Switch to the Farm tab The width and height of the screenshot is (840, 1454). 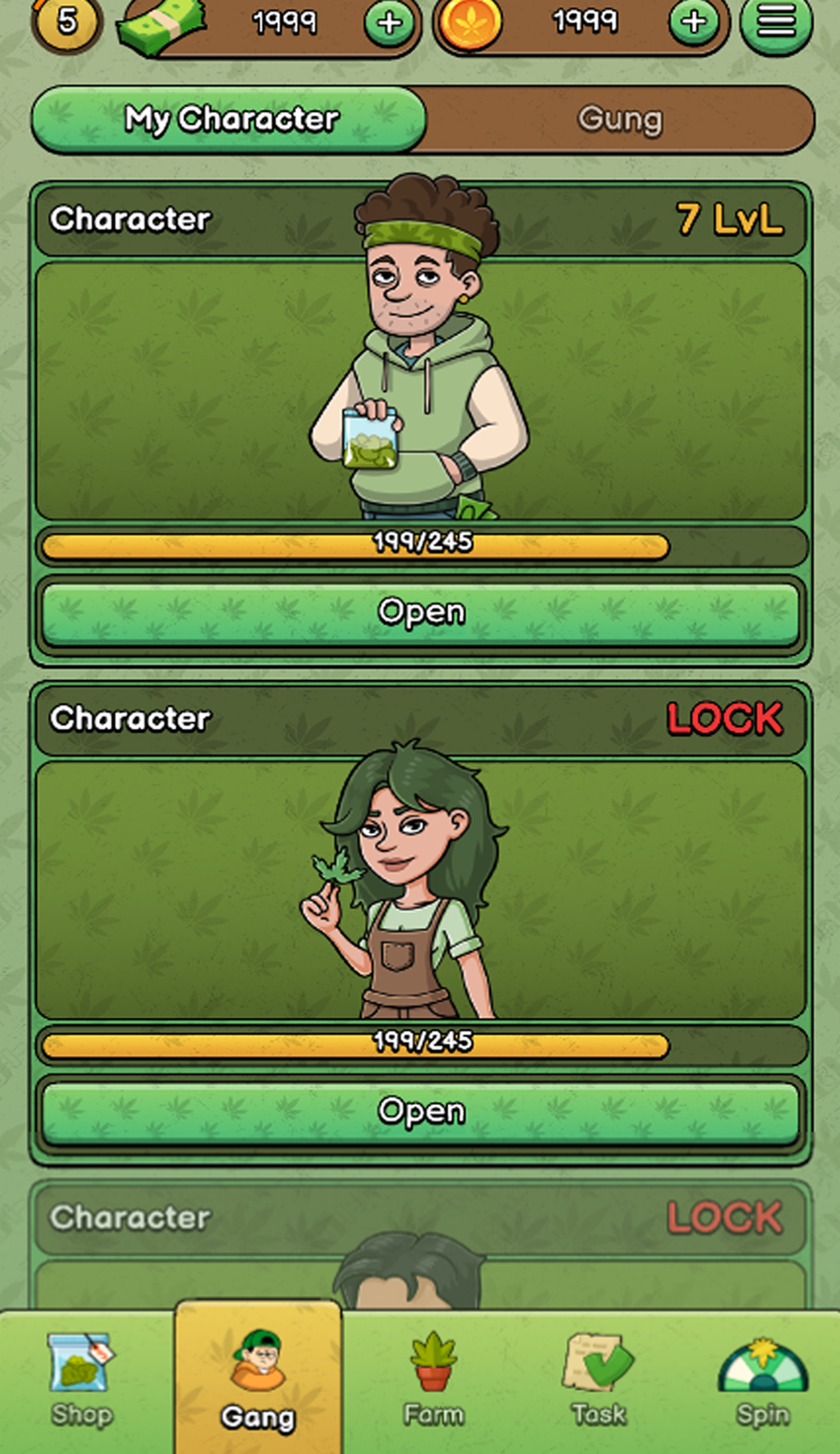click(x=434, y=1382)
